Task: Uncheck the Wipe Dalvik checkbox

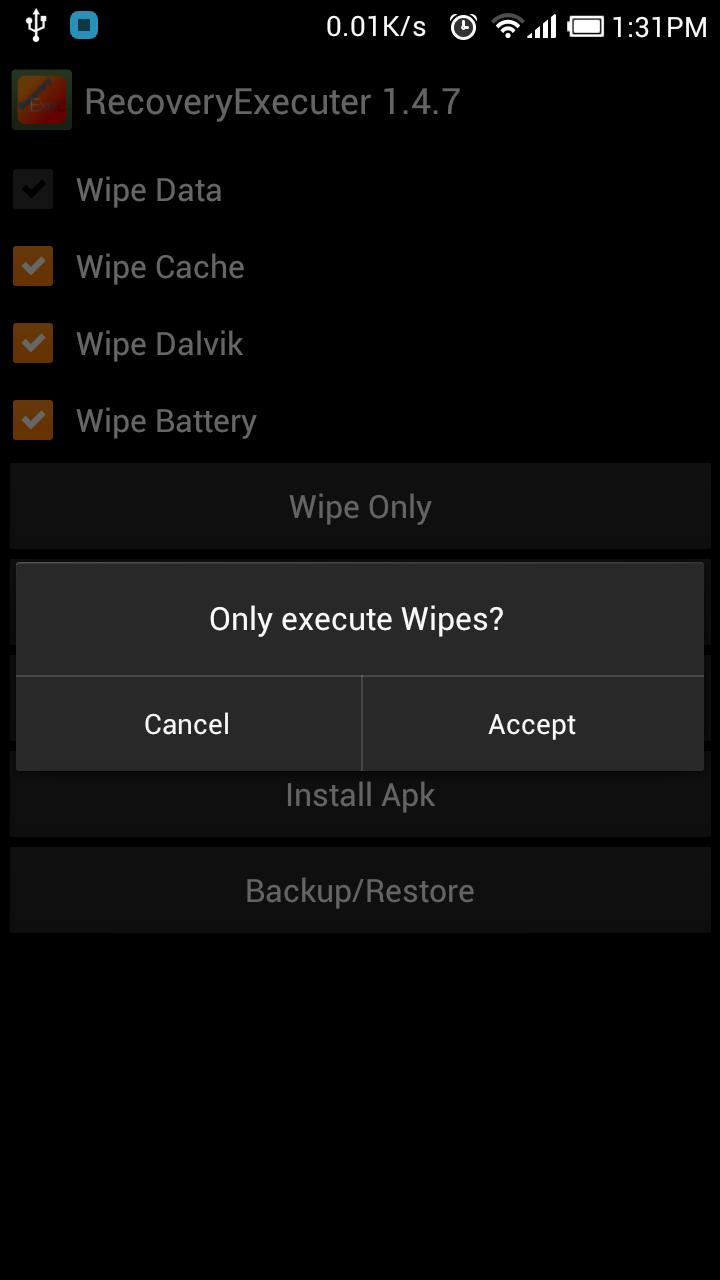Action: [x=33, y=343]
